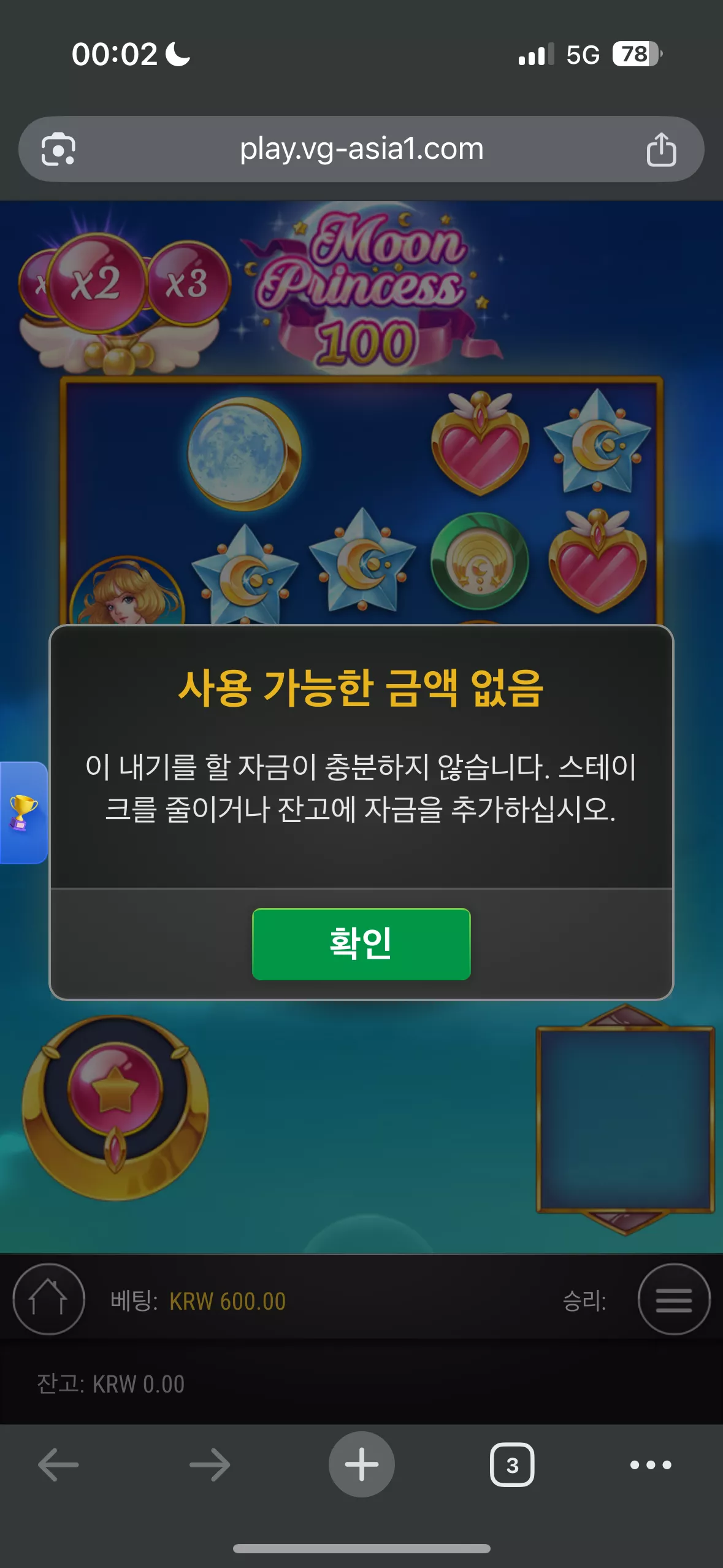Confirm the dialog with the 확인 button

[361, 943]
